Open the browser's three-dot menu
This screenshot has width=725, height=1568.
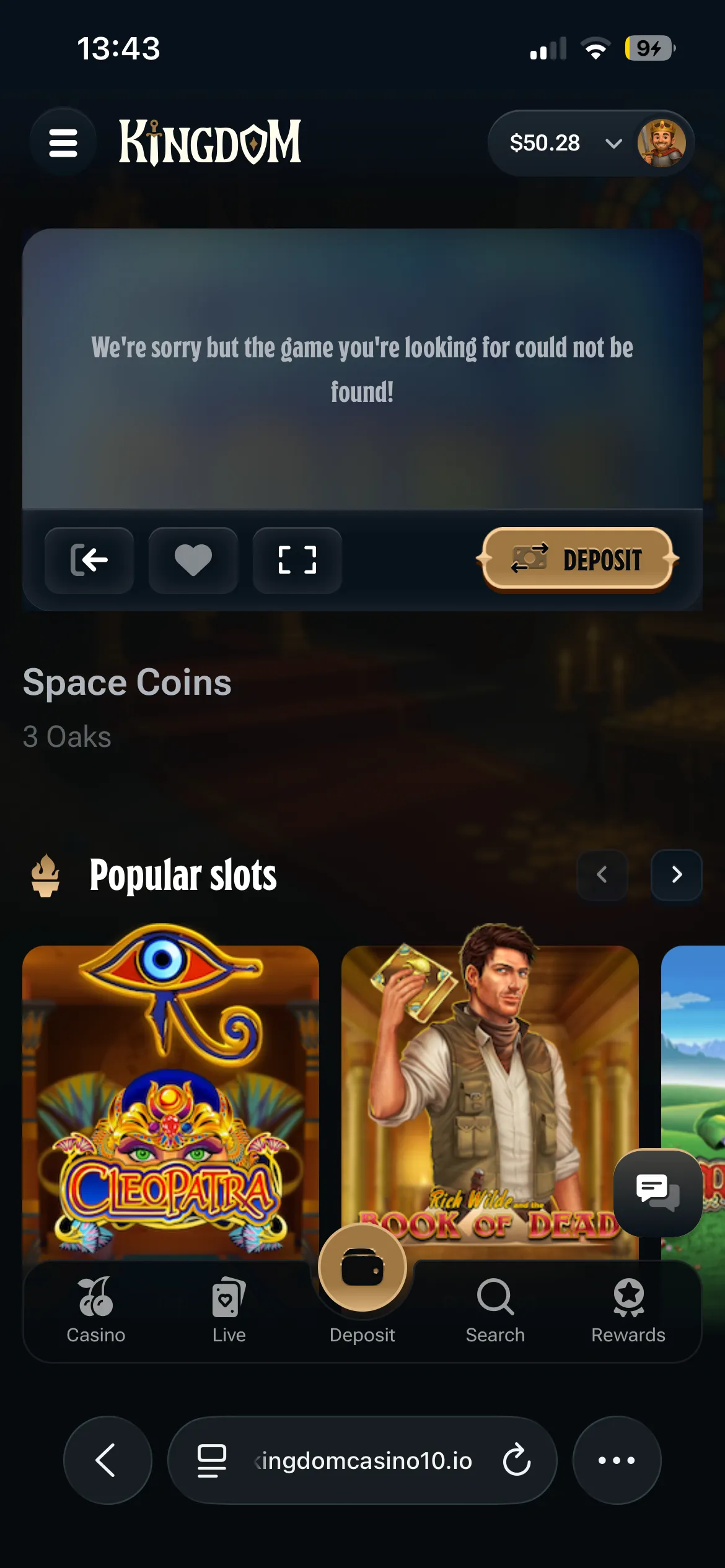click(617, 1460)
